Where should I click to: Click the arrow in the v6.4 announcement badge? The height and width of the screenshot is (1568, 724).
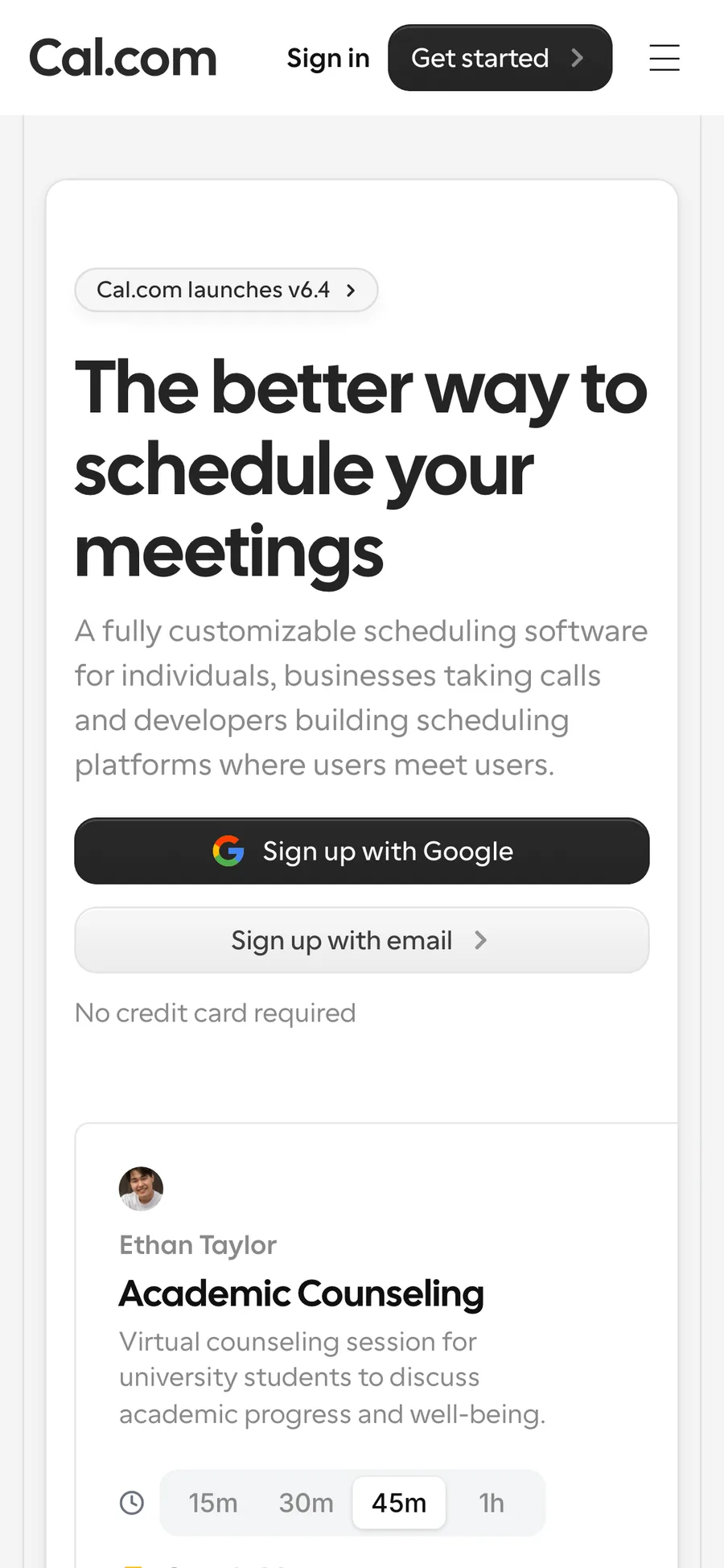[351, 291]
